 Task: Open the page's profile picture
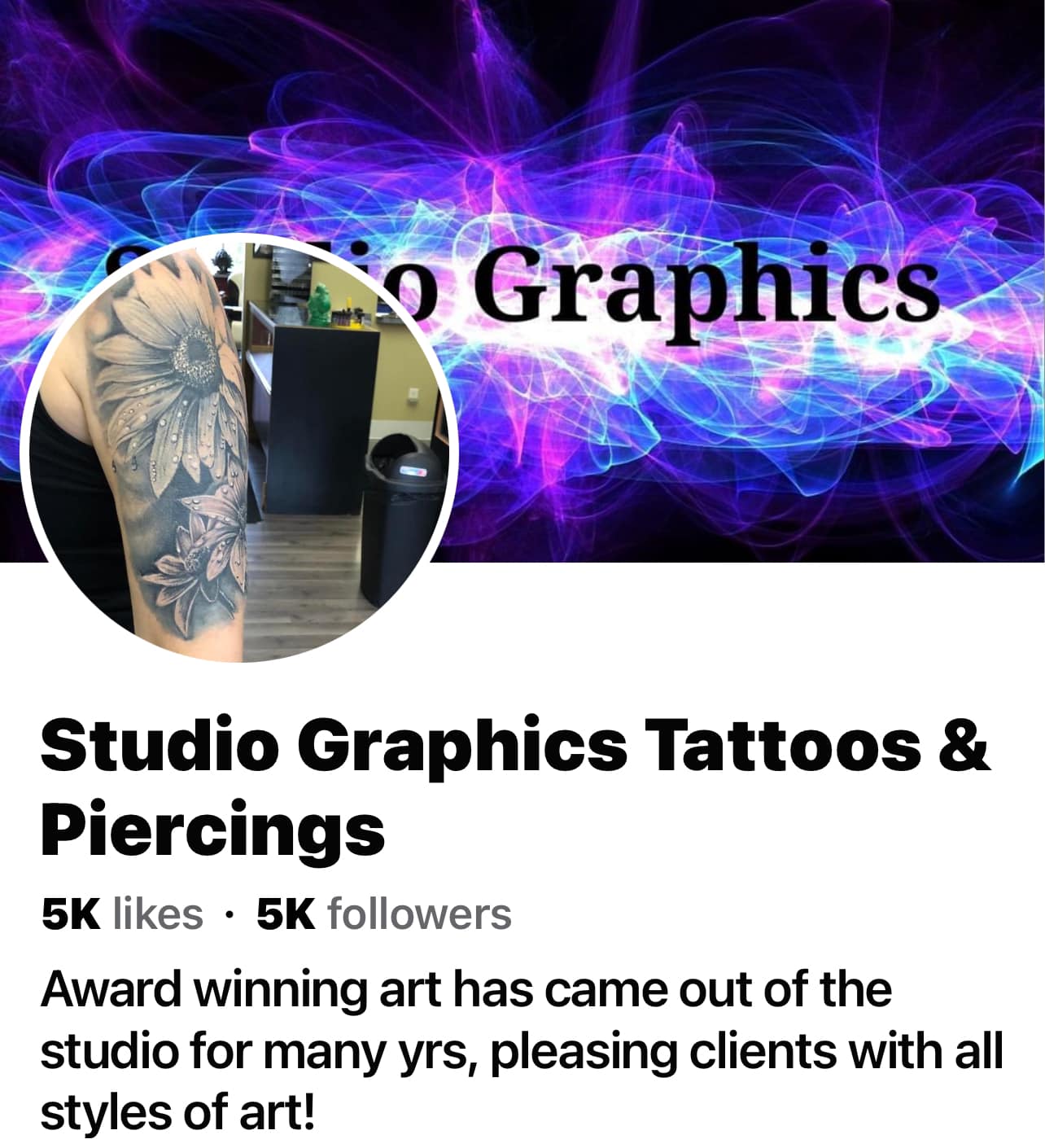(x=240, y=448)
